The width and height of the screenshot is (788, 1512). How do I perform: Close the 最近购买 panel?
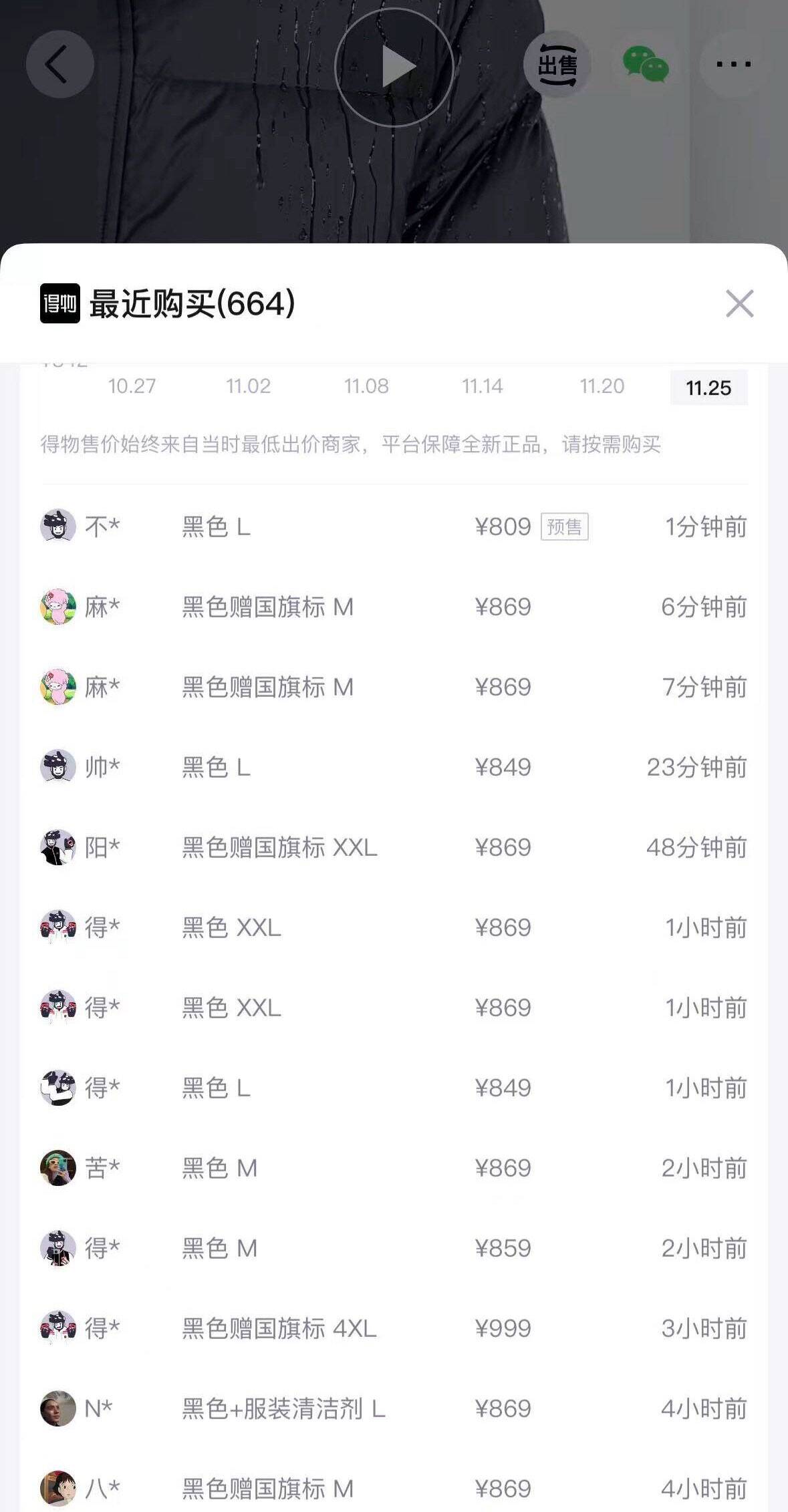[x=739, y=304]
